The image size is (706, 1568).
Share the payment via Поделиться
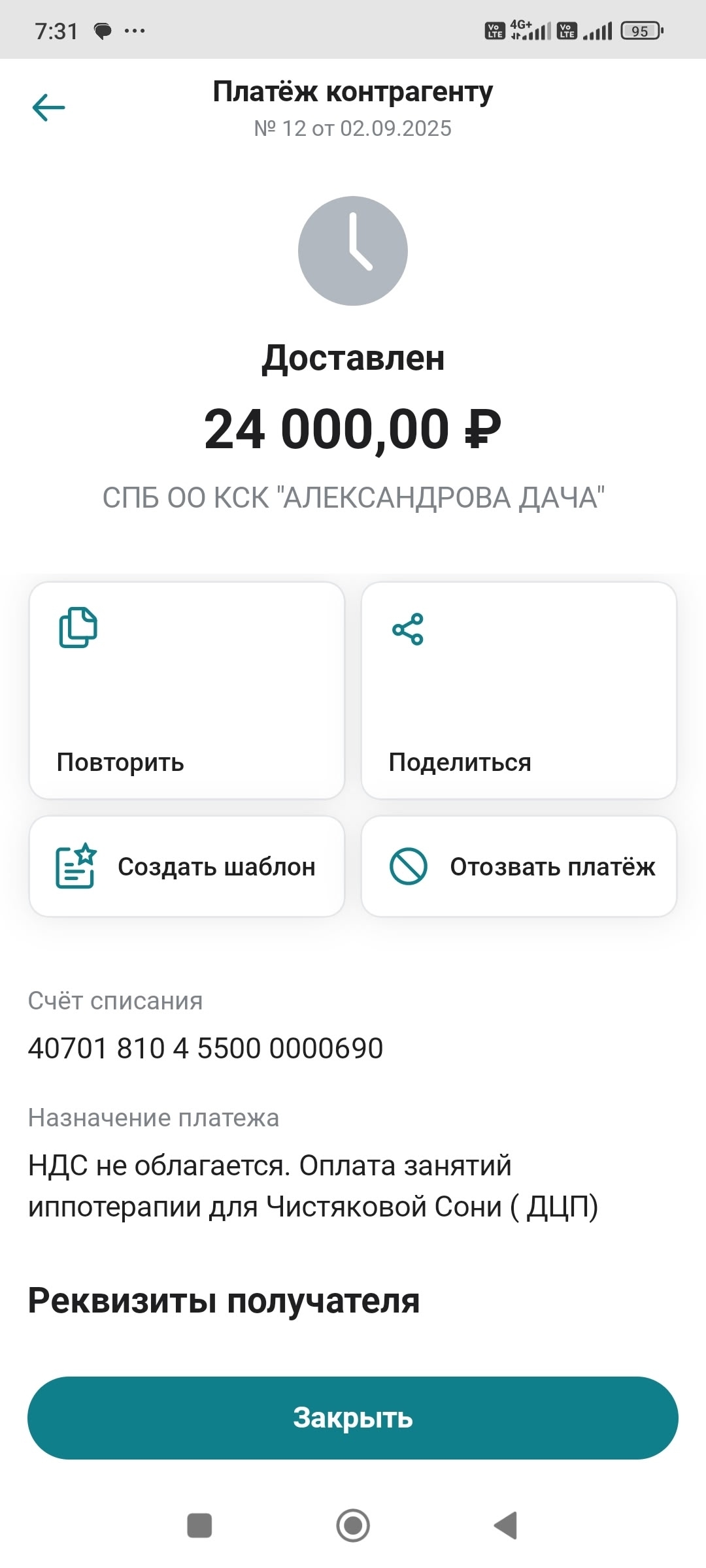[518, 690]
